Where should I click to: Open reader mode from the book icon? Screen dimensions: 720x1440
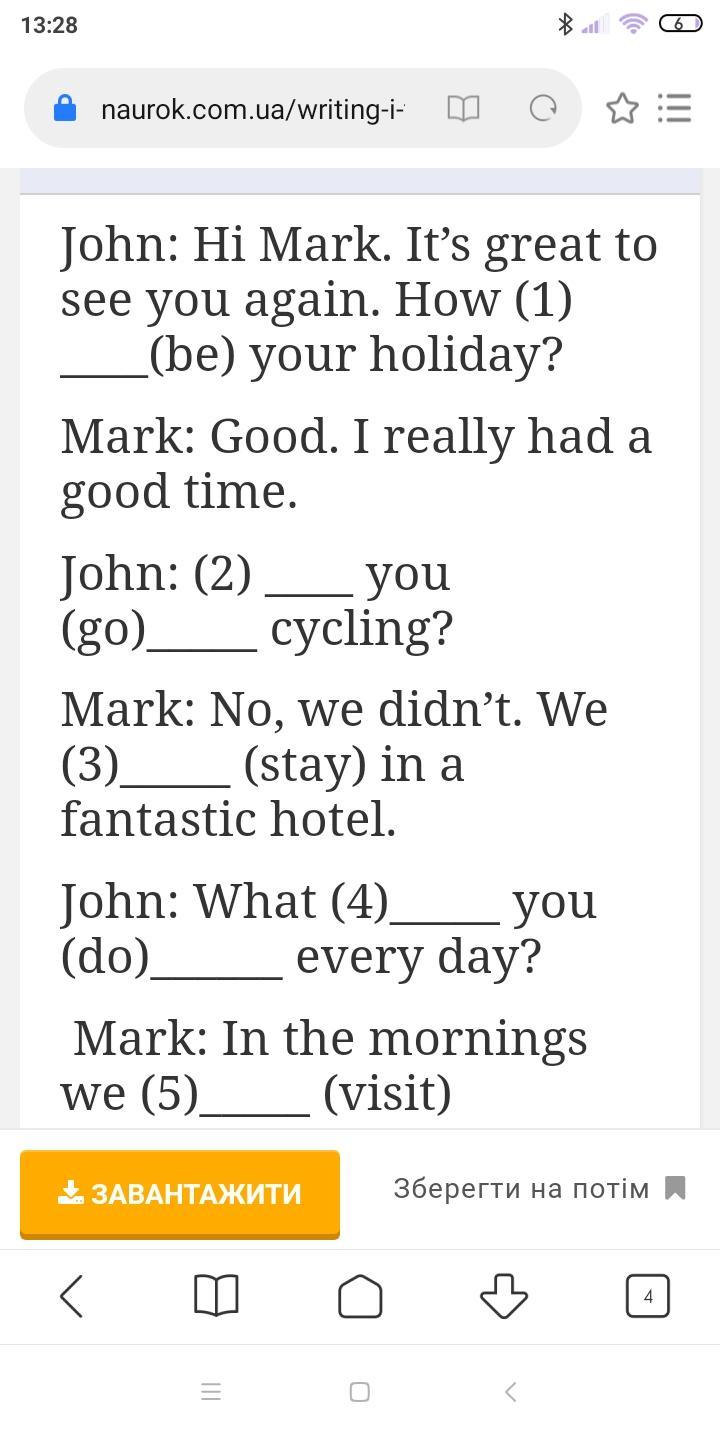[463, 108]
